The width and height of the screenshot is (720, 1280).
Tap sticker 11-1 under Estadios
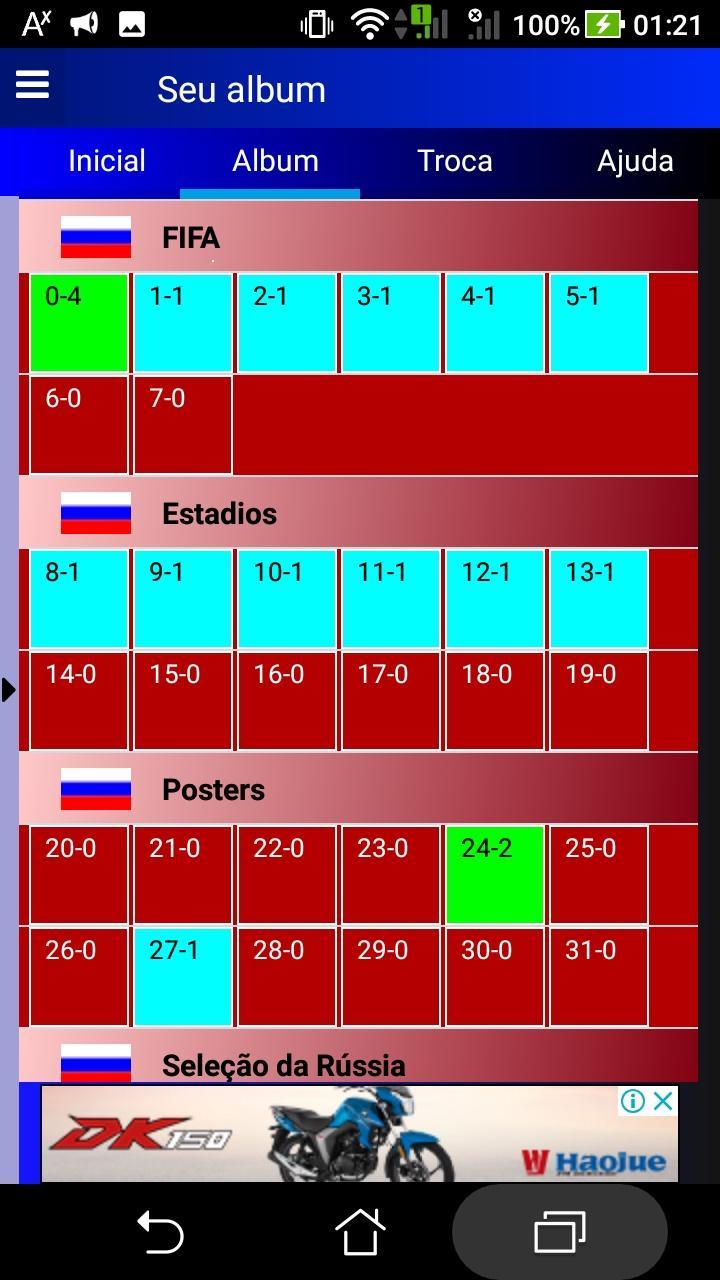click(391, 598)
